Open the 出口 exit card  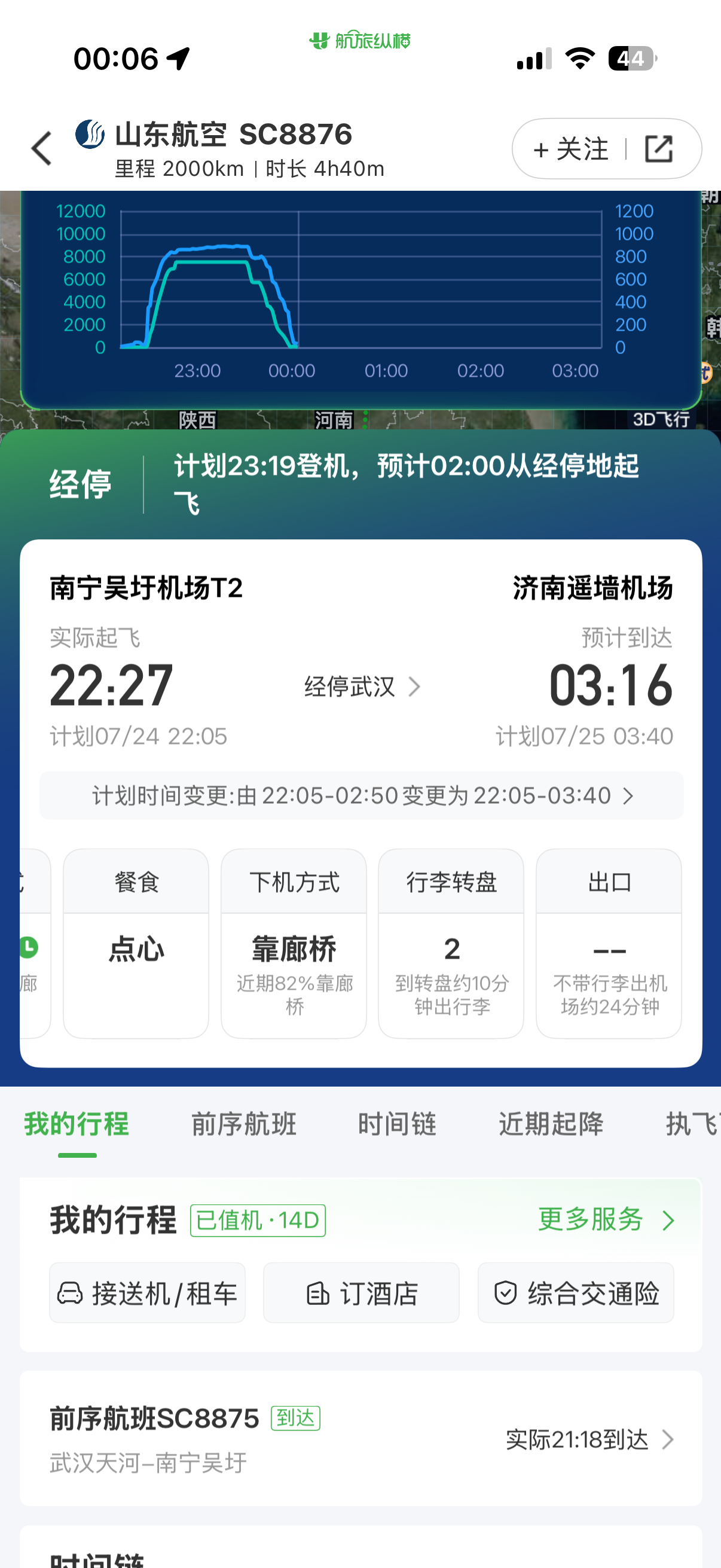point(609,944)
